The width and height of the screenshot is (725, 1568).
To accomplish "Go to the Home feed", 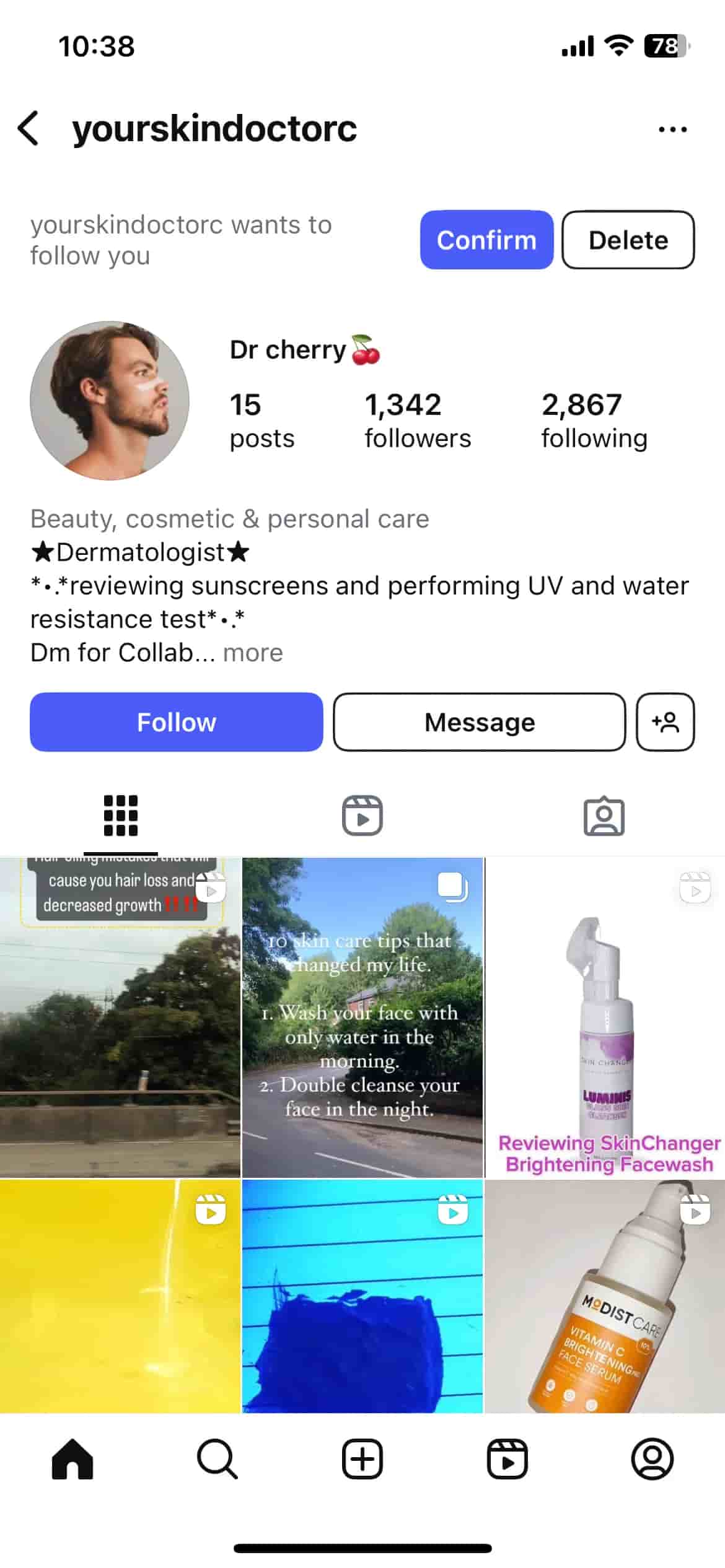I will (72, 1459).
